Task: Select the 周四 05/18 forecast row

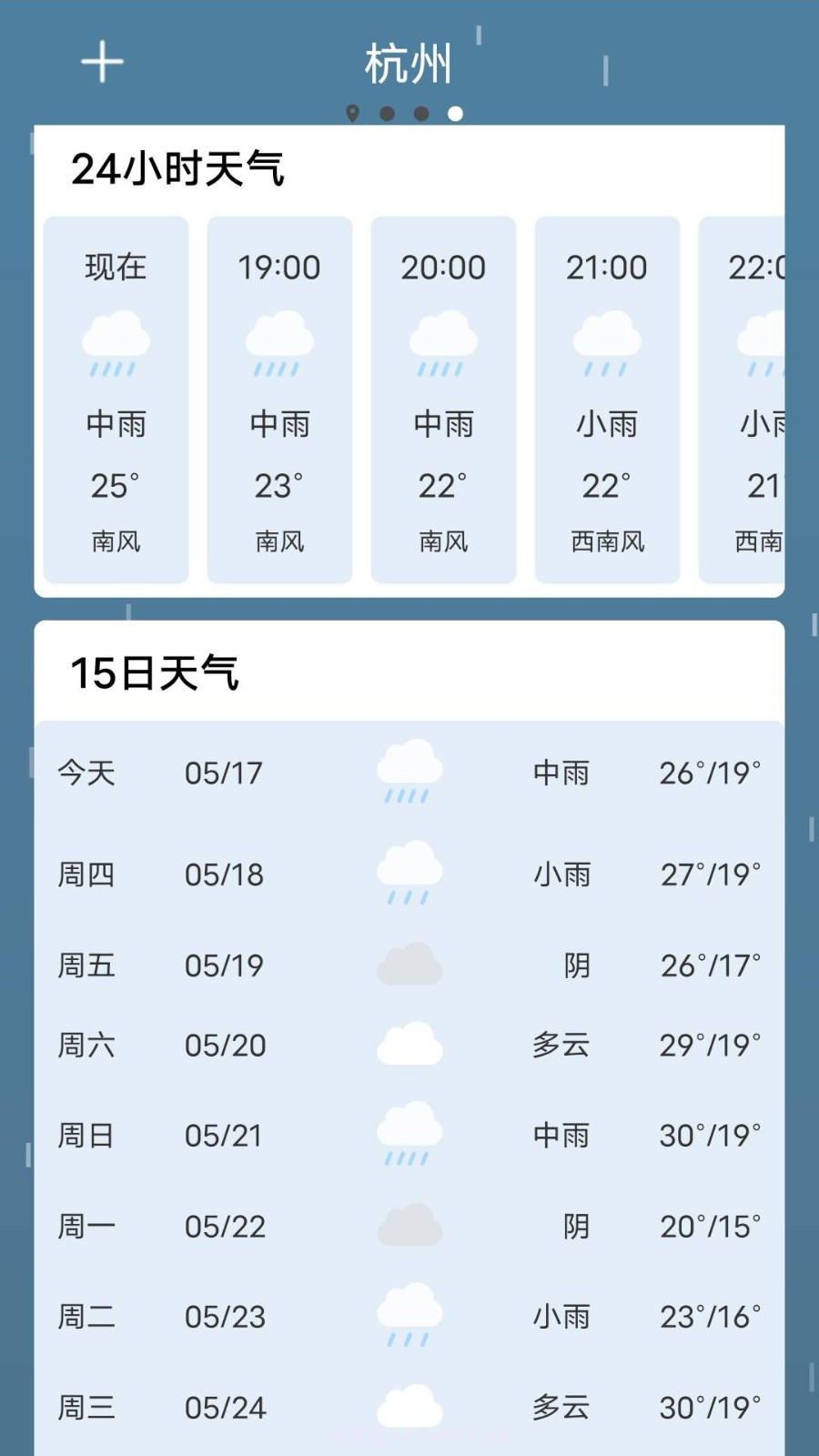Action: coord(409,874)
